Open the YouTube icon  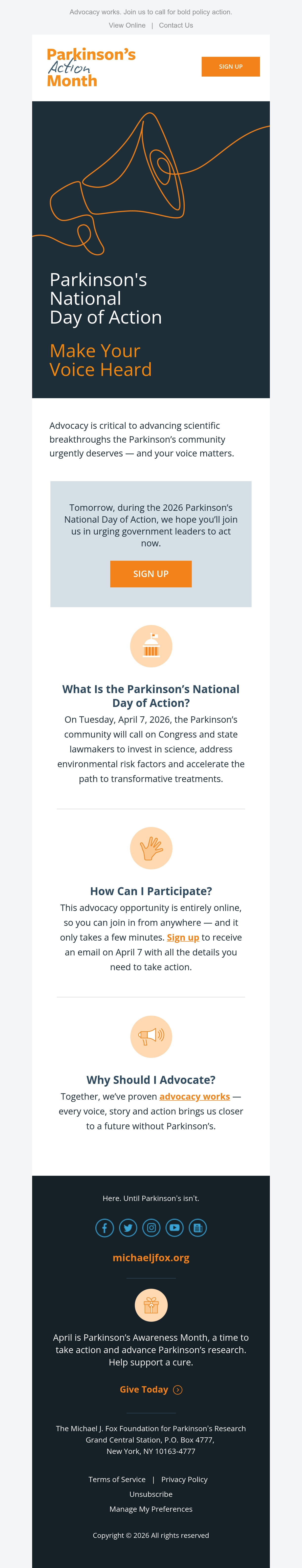[x=174, y=1228]
